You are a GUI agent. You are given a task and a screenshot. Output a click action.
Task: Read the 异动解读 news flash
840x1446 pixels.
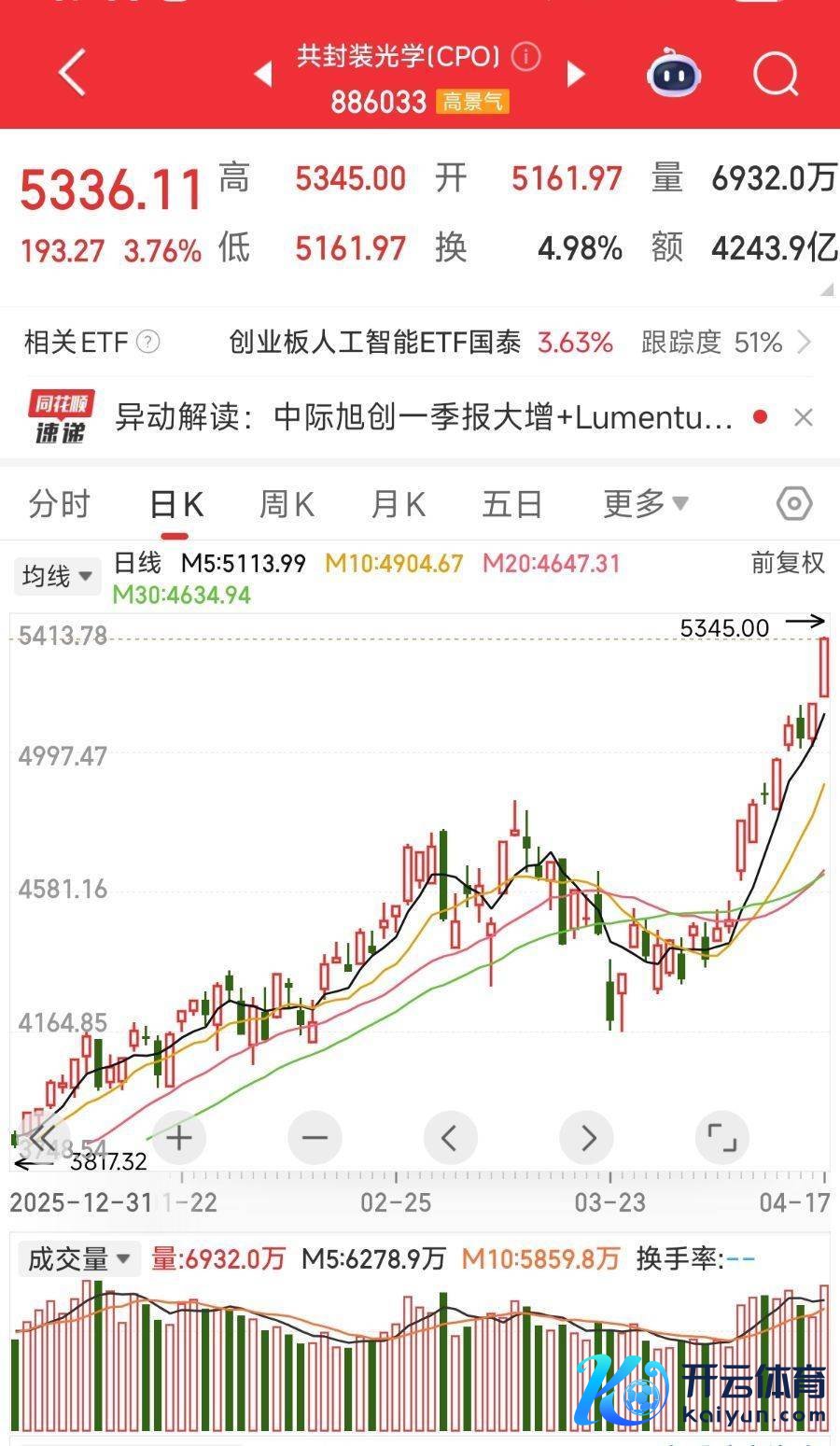click(x=423, y=417)
